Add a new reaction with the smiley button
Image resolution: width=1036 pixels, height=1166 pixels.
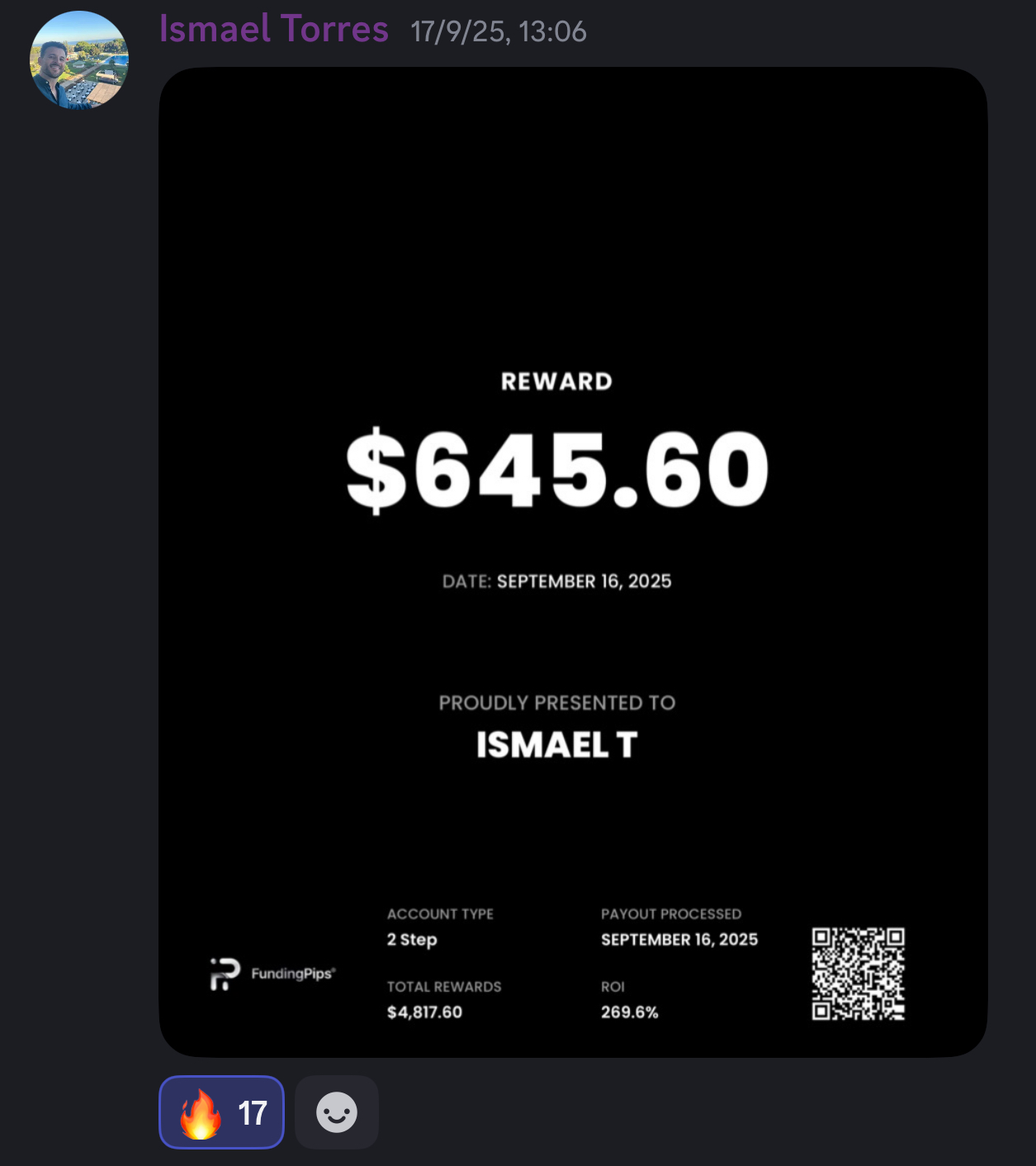[337, 1111]
